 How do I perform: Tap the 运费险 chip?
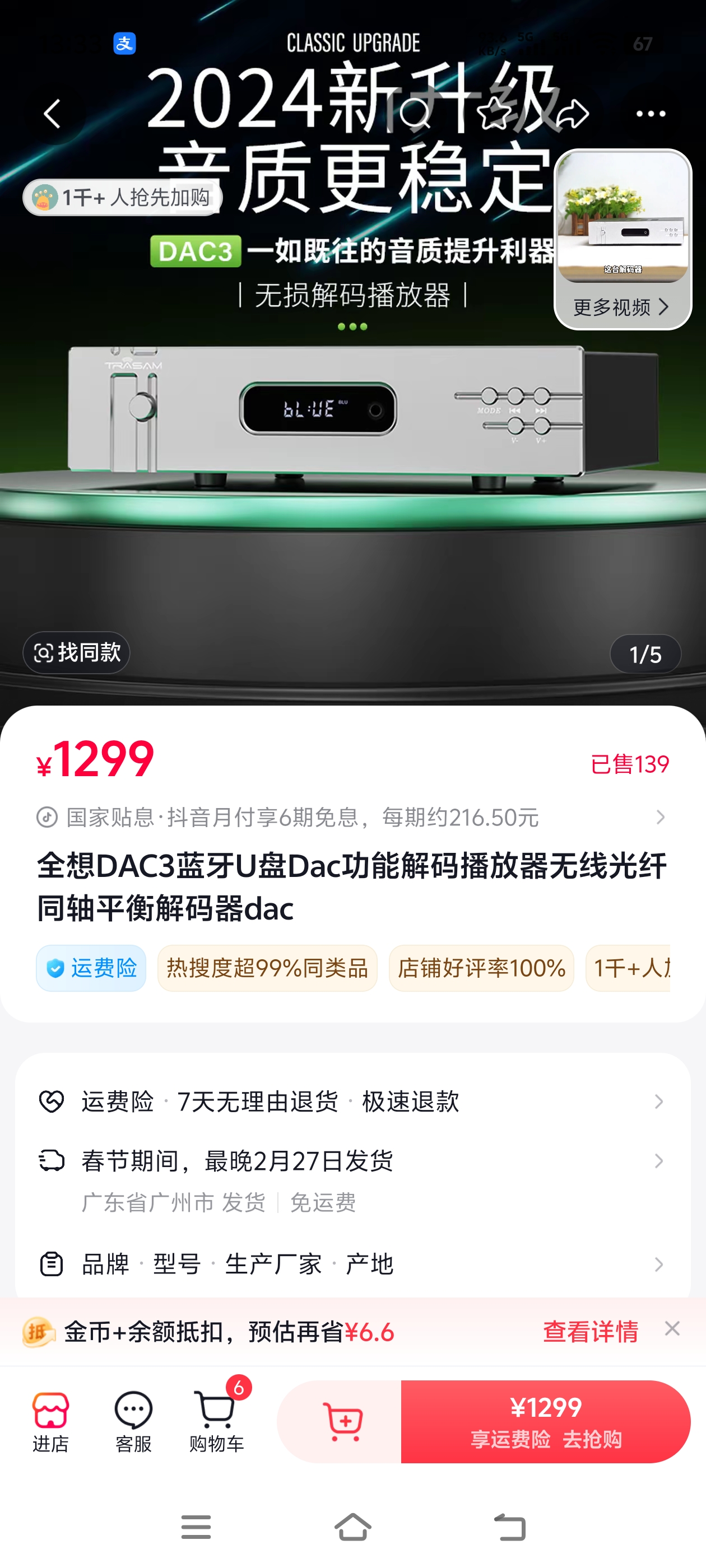[x=91, y=968]
